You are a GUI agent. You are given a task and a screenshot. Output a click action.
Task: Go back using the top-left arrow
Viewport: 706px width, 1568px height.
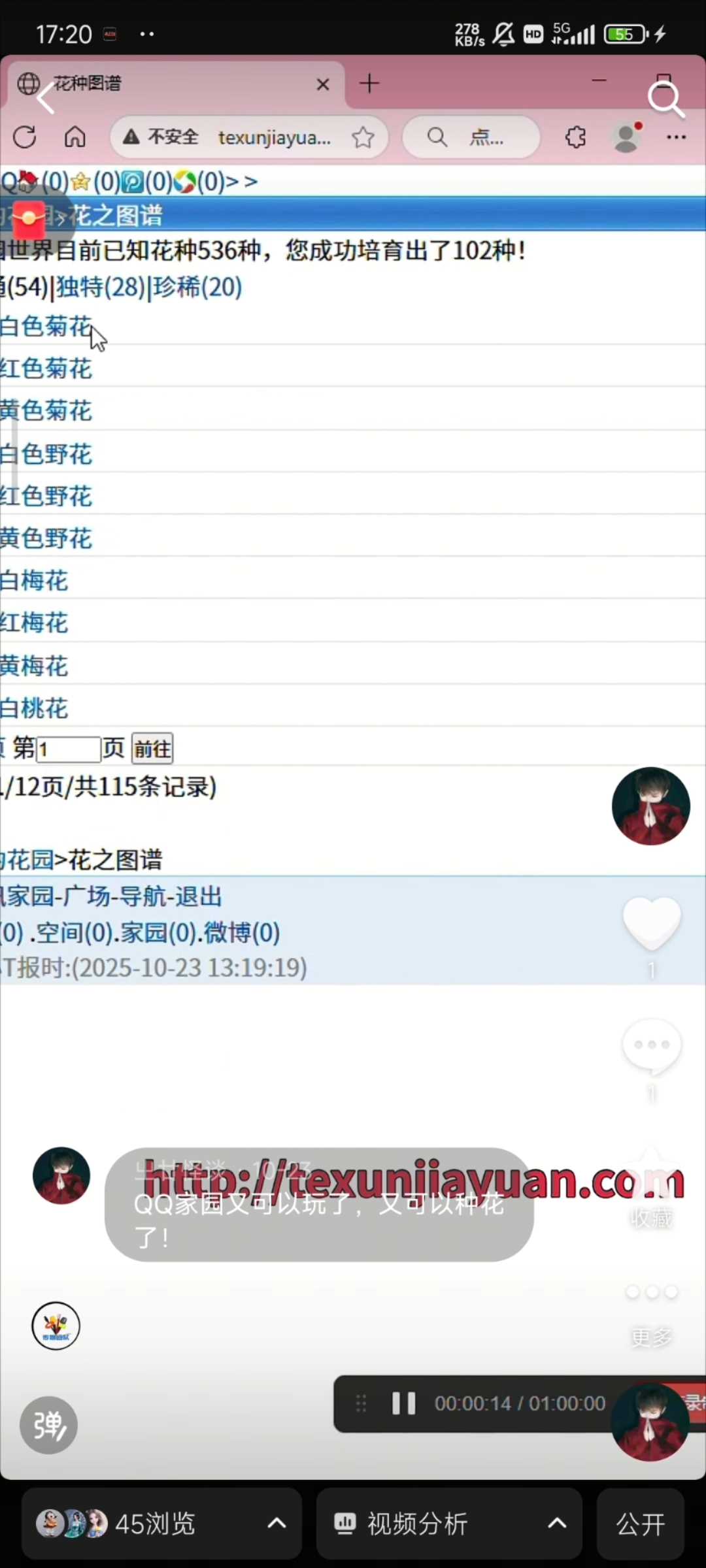(44, 99)
